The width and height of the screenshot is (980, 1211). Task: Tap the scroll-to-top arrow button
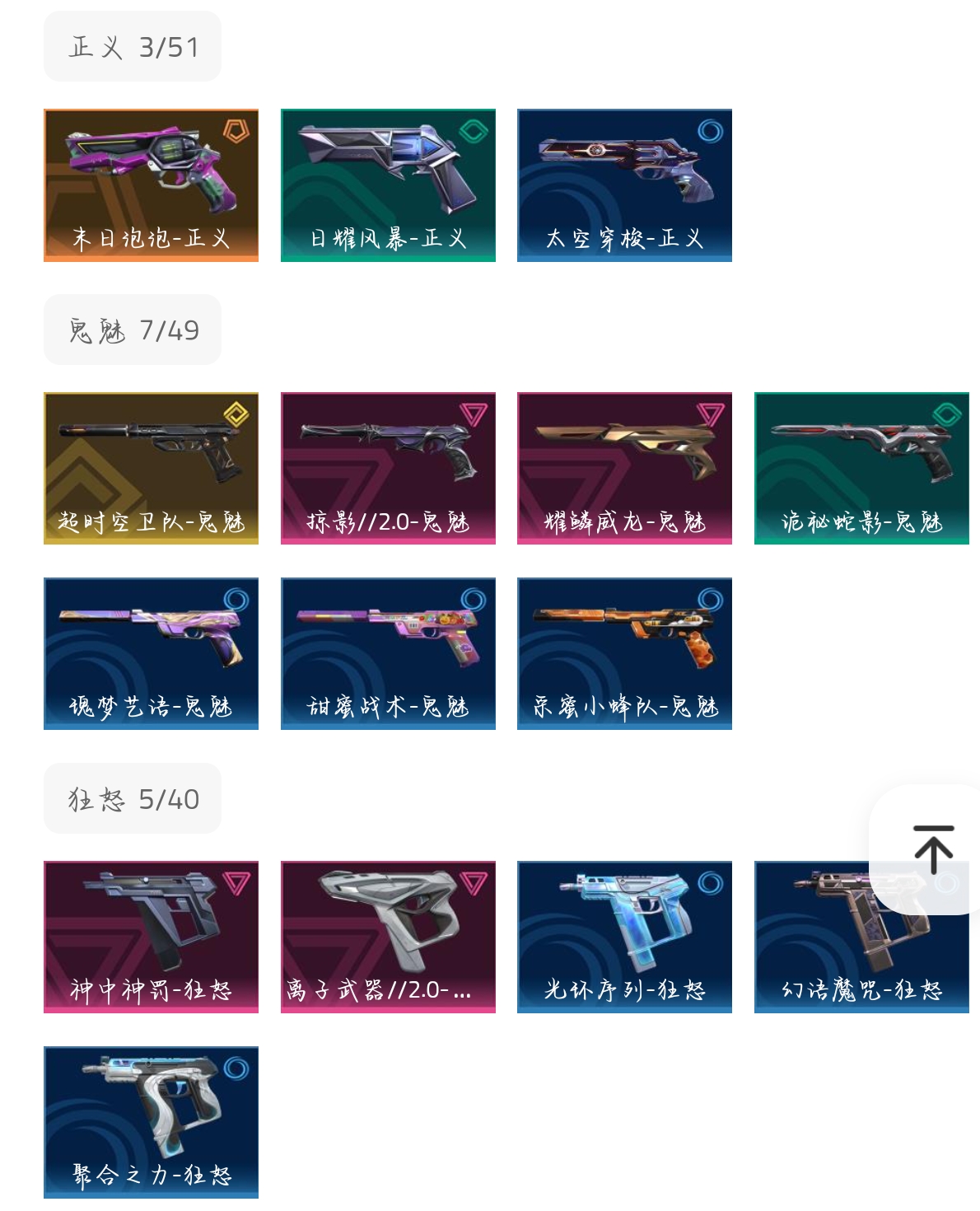(x=933, y=849)
